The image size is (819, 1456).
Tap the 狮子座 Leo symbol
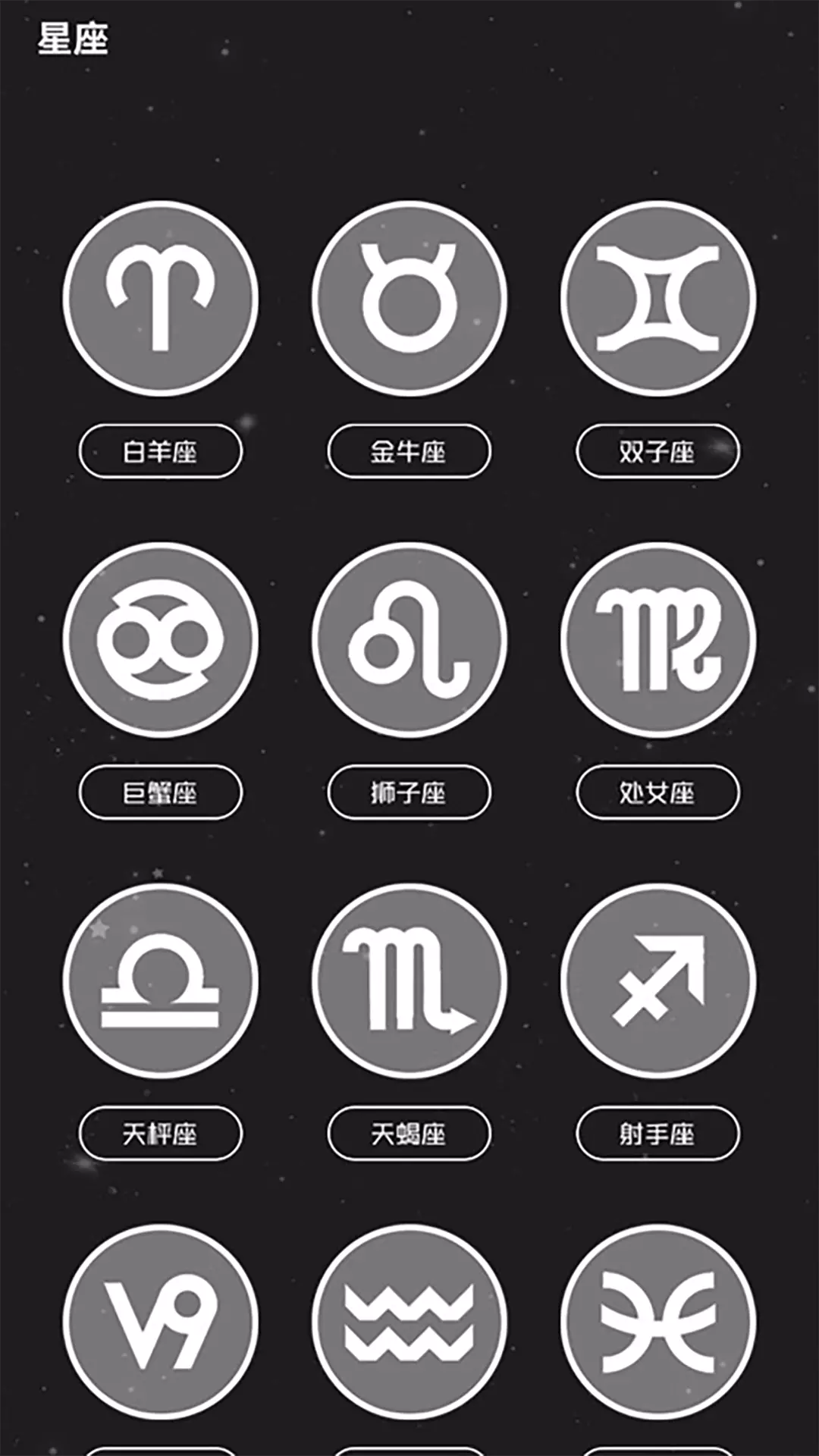point(409,639)
